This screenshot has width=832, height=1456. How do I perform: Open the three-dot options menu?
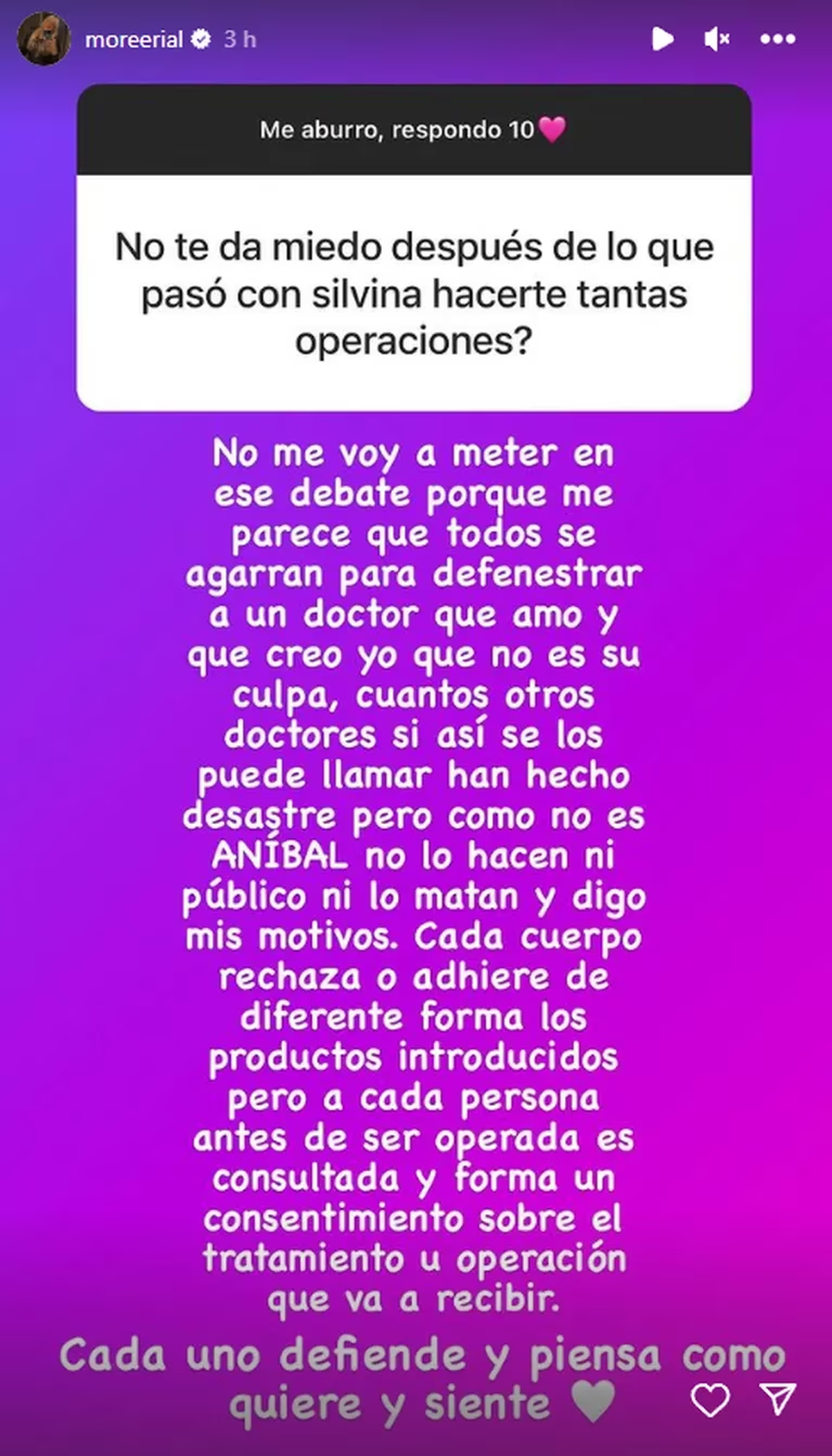pos(777,40)
